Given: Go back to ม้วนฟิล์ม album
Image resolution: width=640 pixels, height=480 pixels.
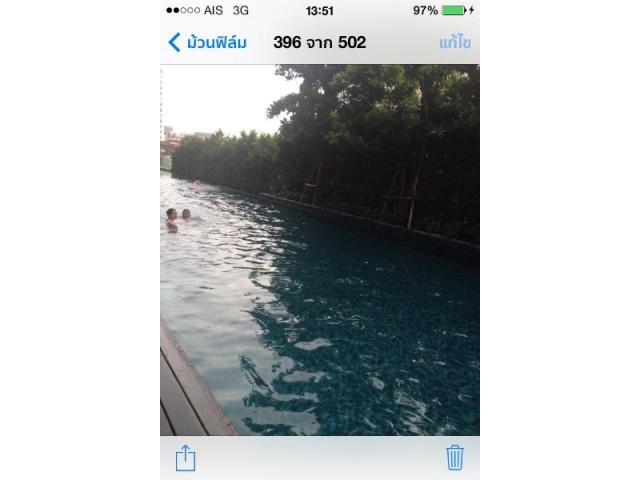Looking at the screenshot, I should 207,42.
